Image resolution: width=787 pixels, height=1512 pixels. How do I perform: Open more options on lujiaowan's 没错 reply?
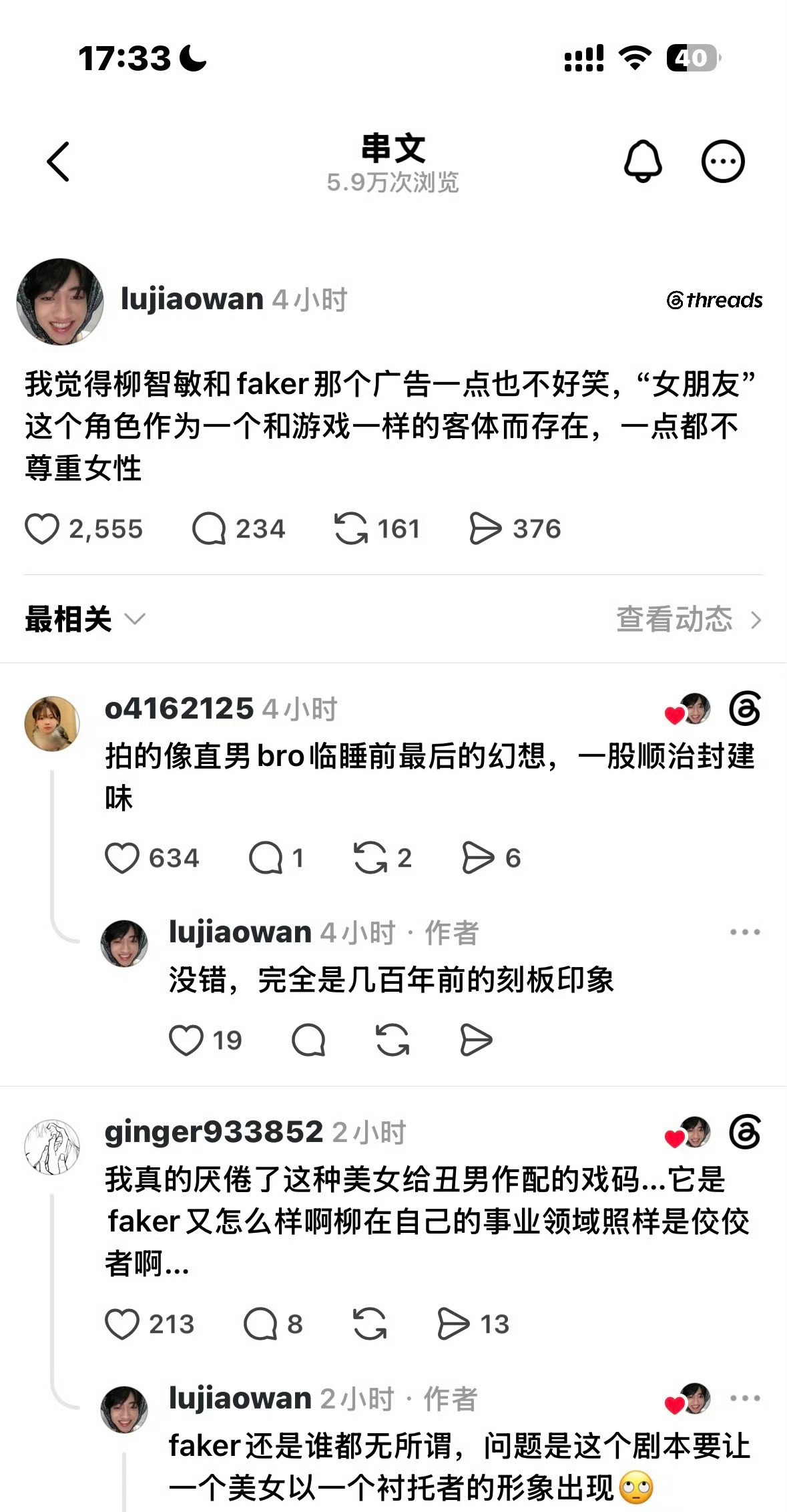pos(745,932)
